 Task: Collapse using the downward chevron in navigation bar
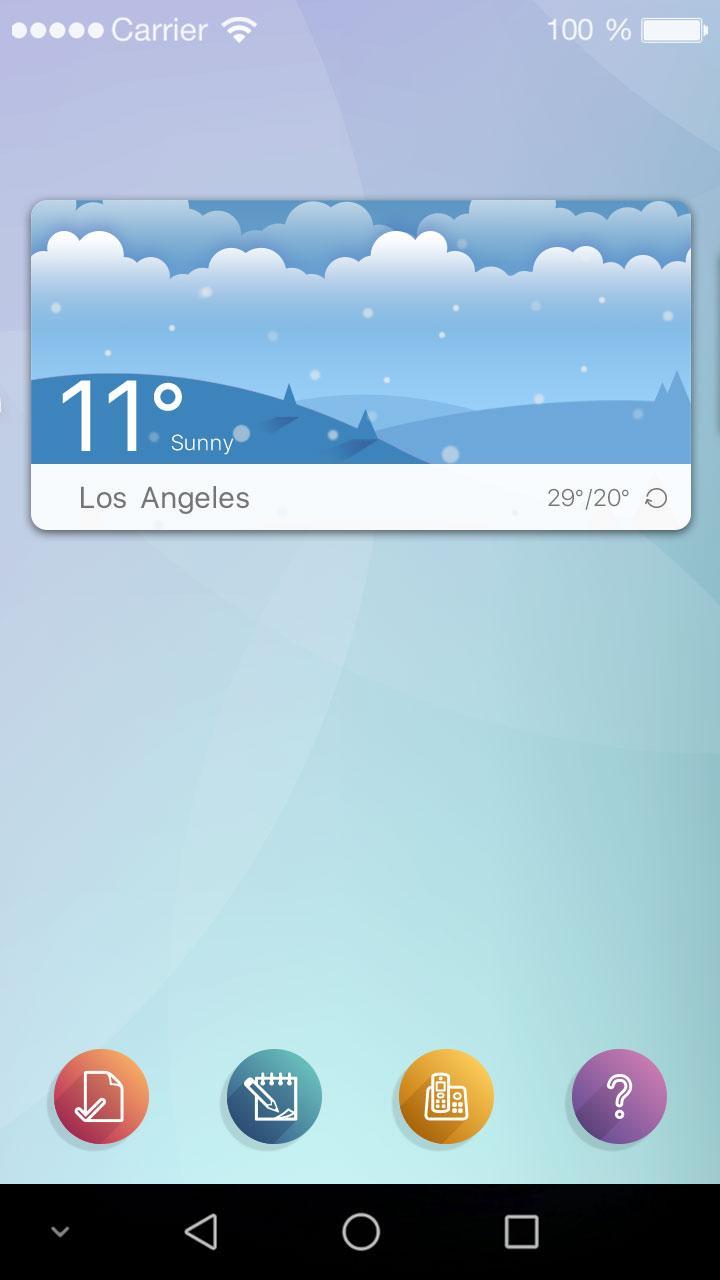coord(62,1232)
